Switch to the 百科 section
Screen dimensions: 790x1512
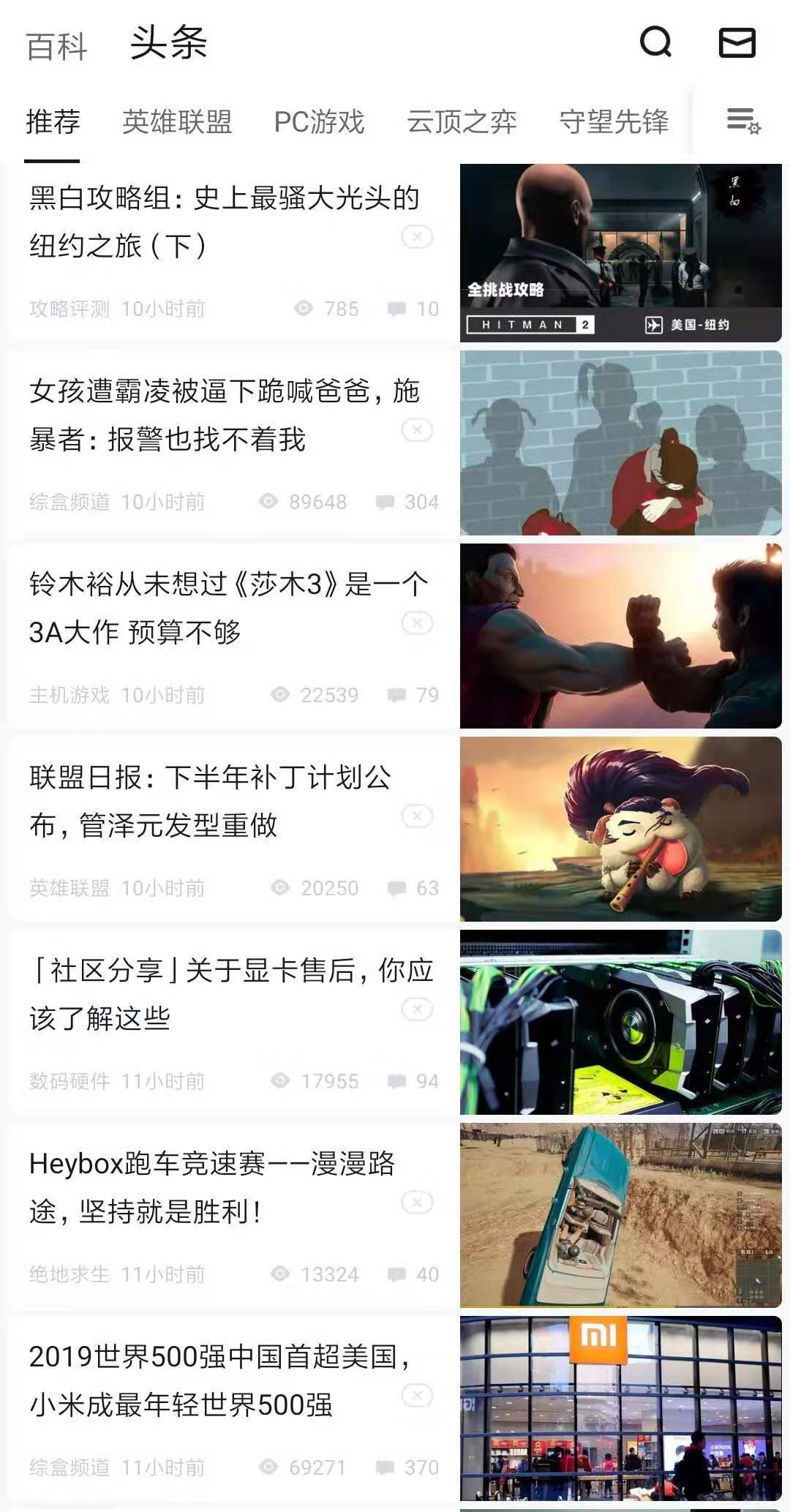(x=56, y=47)
